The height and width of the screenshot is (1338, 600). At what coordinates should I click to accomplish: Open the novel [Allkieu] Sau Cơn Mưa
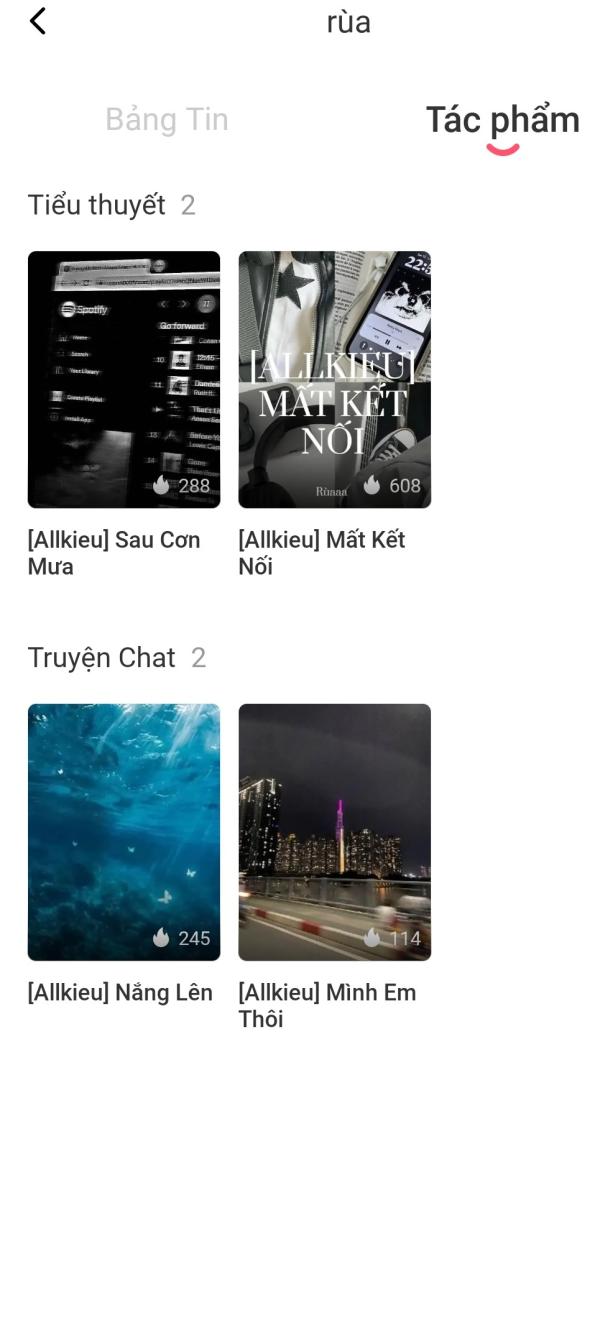tap(124, 380)
